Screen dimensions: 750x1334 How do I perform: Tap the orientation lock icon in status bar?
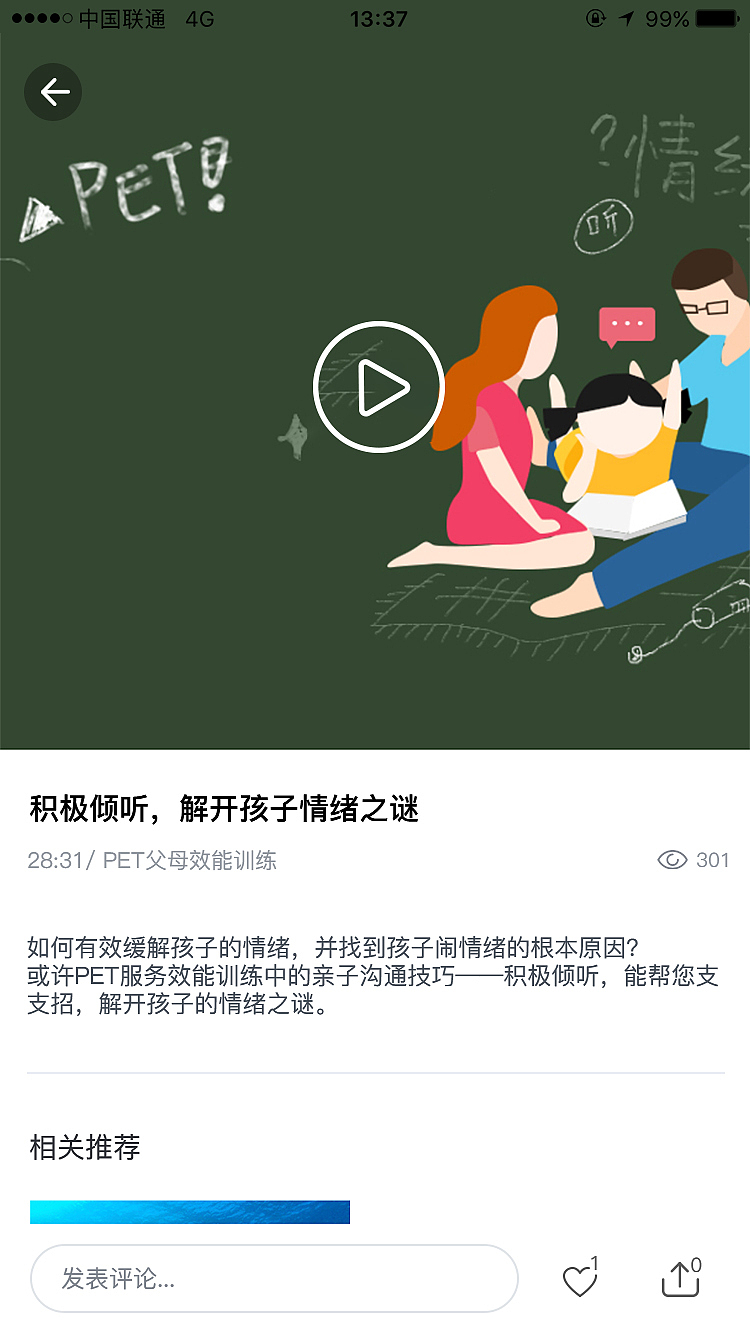click(x=596, y=17)
